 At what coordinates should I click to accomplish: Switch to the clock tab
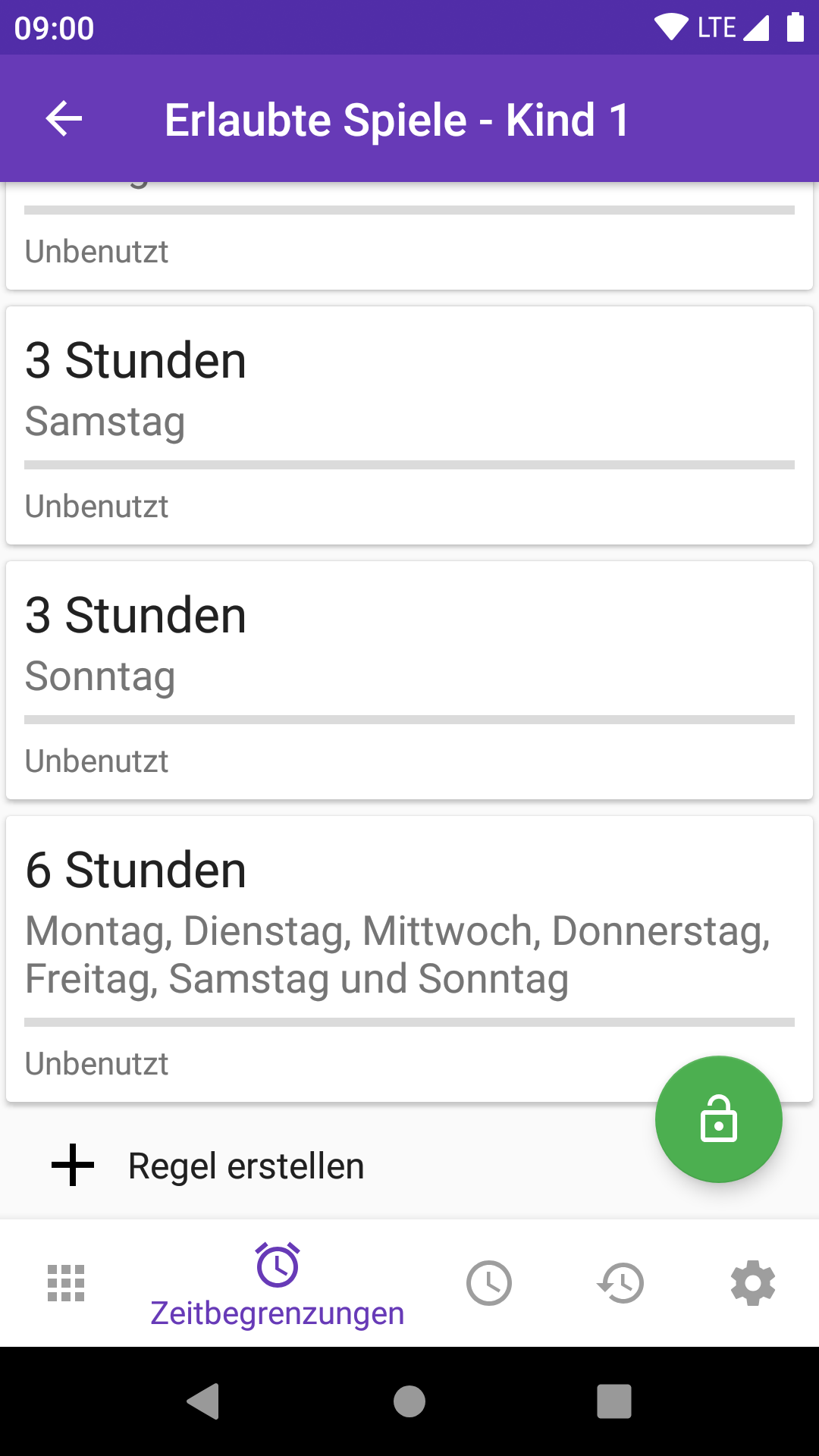[489, 1283]
